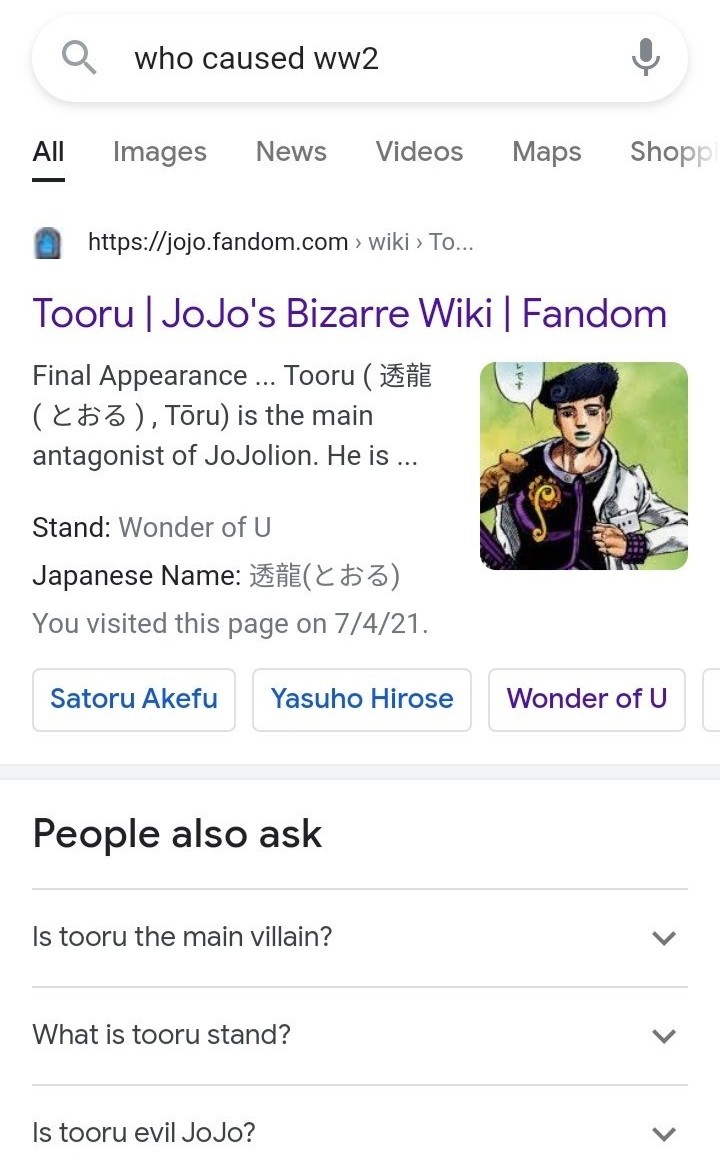The image size is (720, 1162).
Task: Click the 'Wonder of U' Stand link
Action: pos(194,527)
